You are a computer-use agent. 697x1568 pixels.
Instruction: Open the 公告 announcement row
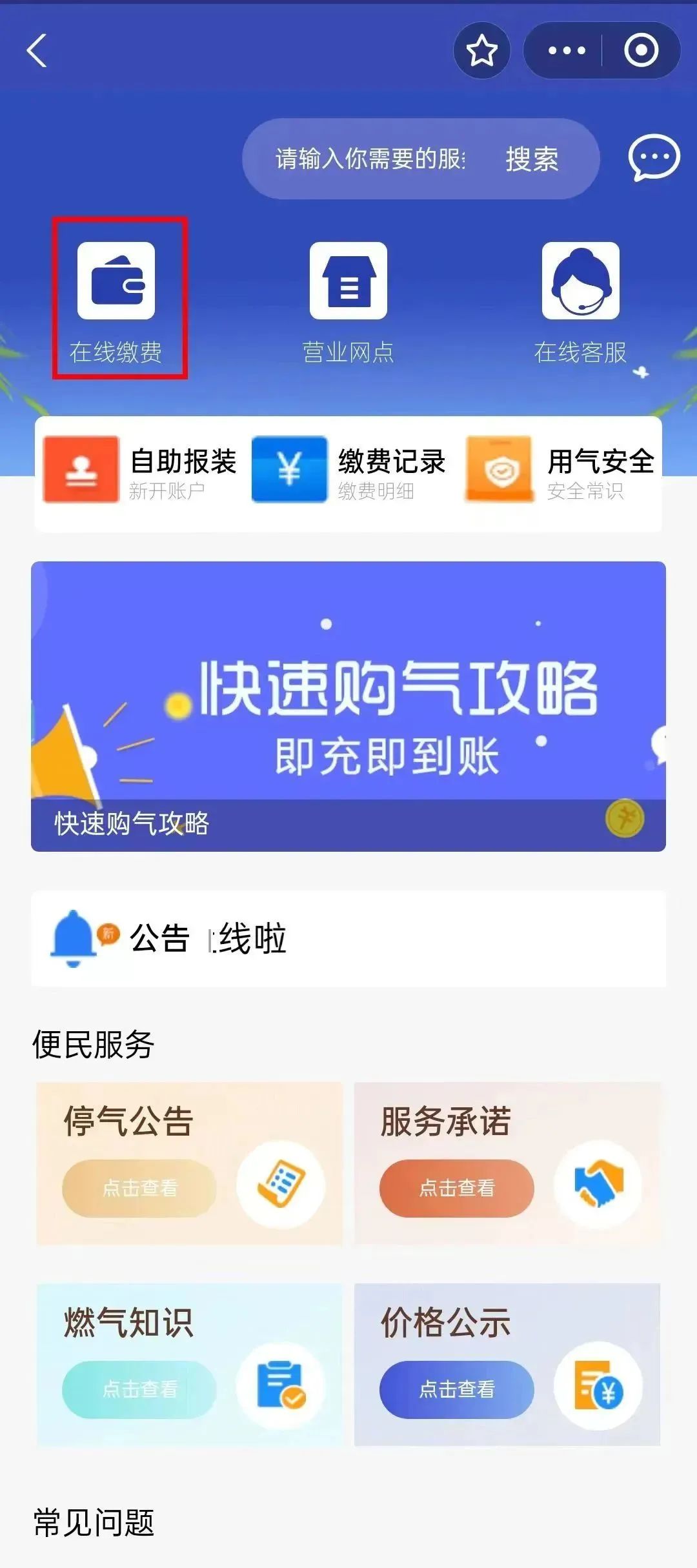pos(348,938)
